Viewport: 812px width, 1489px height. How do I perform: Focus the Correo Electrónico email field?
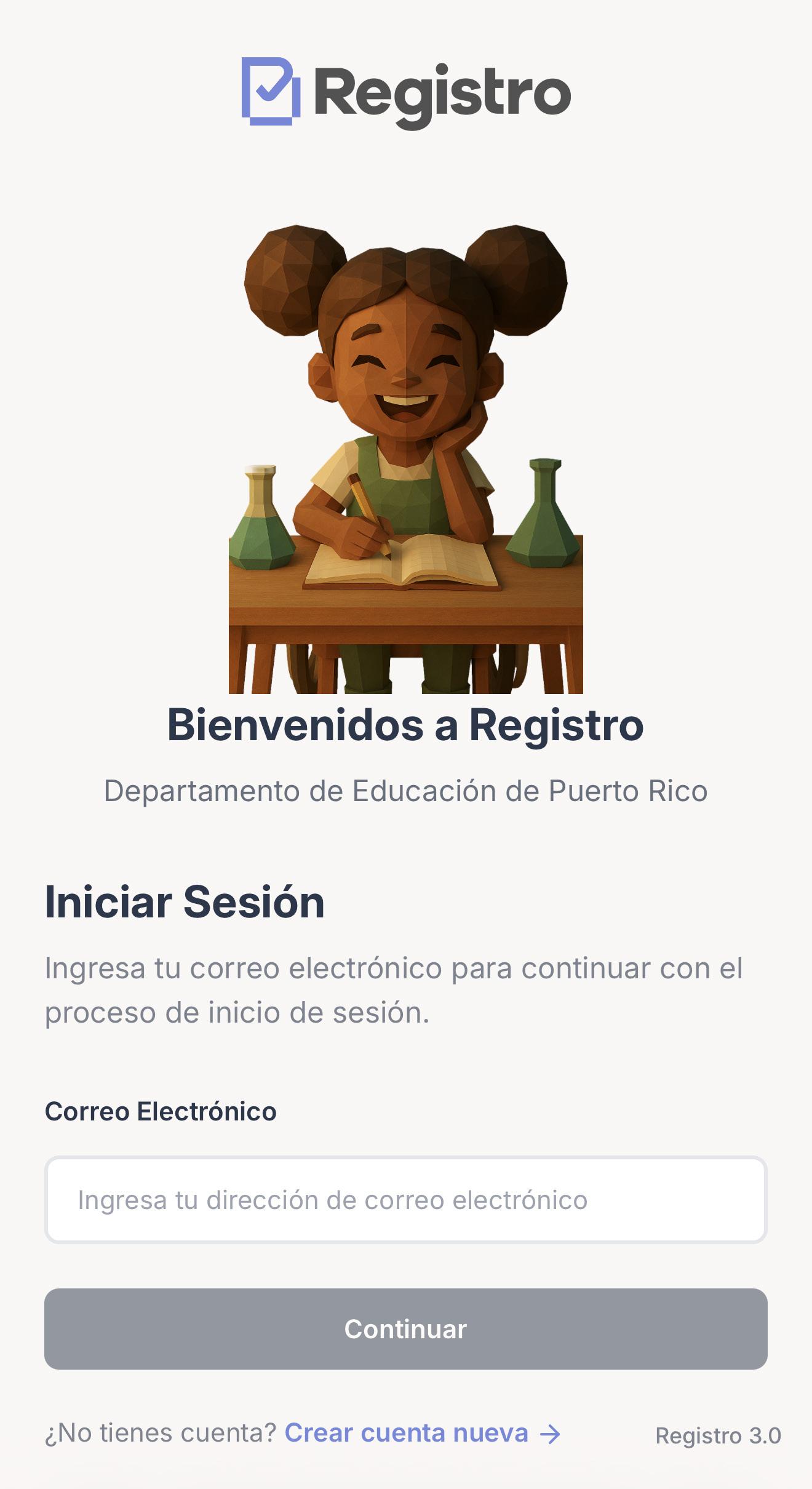click(405, 1200)
